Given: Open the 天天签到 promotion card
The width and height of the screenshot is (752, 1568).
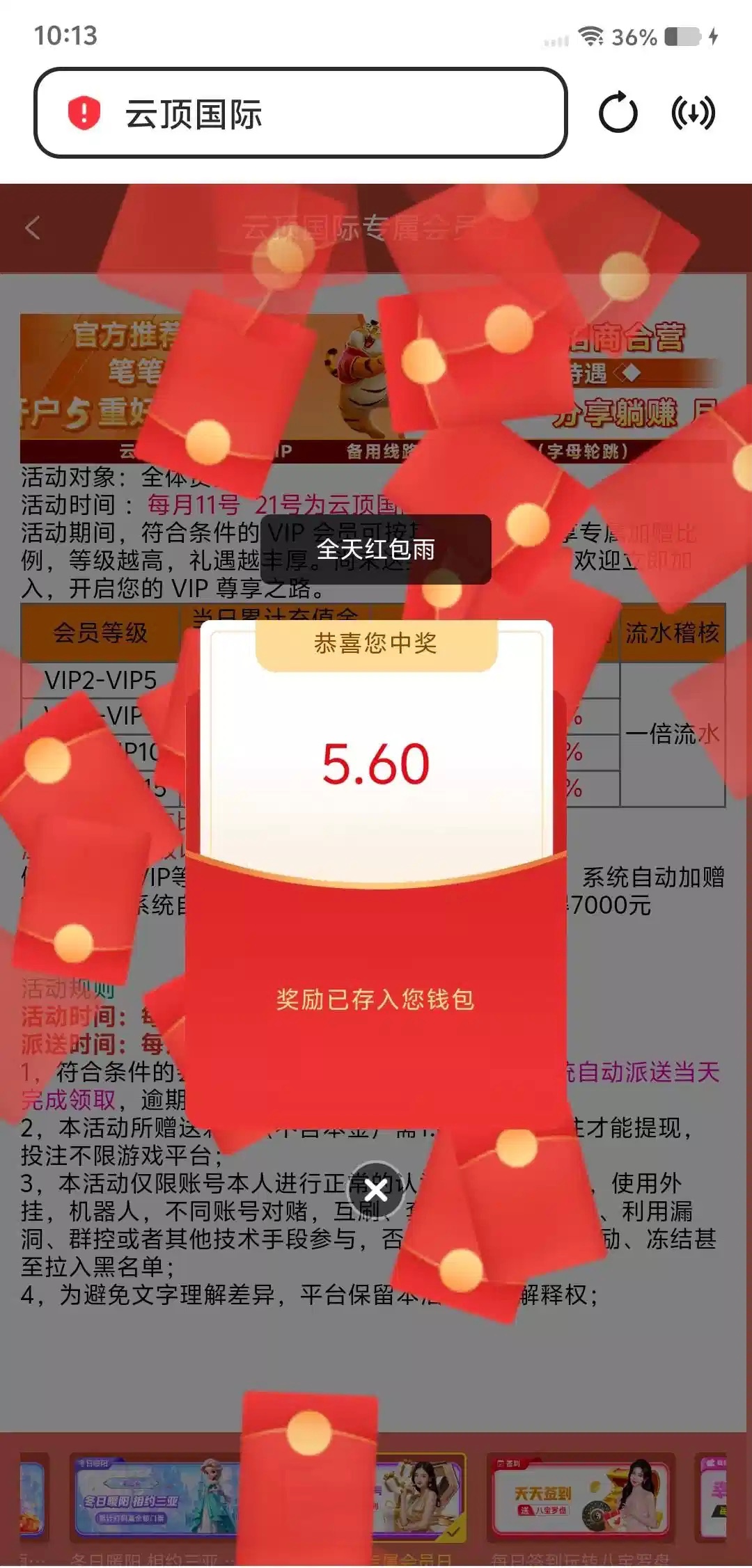Looking at the screenshot, I should coord(580,1498).
